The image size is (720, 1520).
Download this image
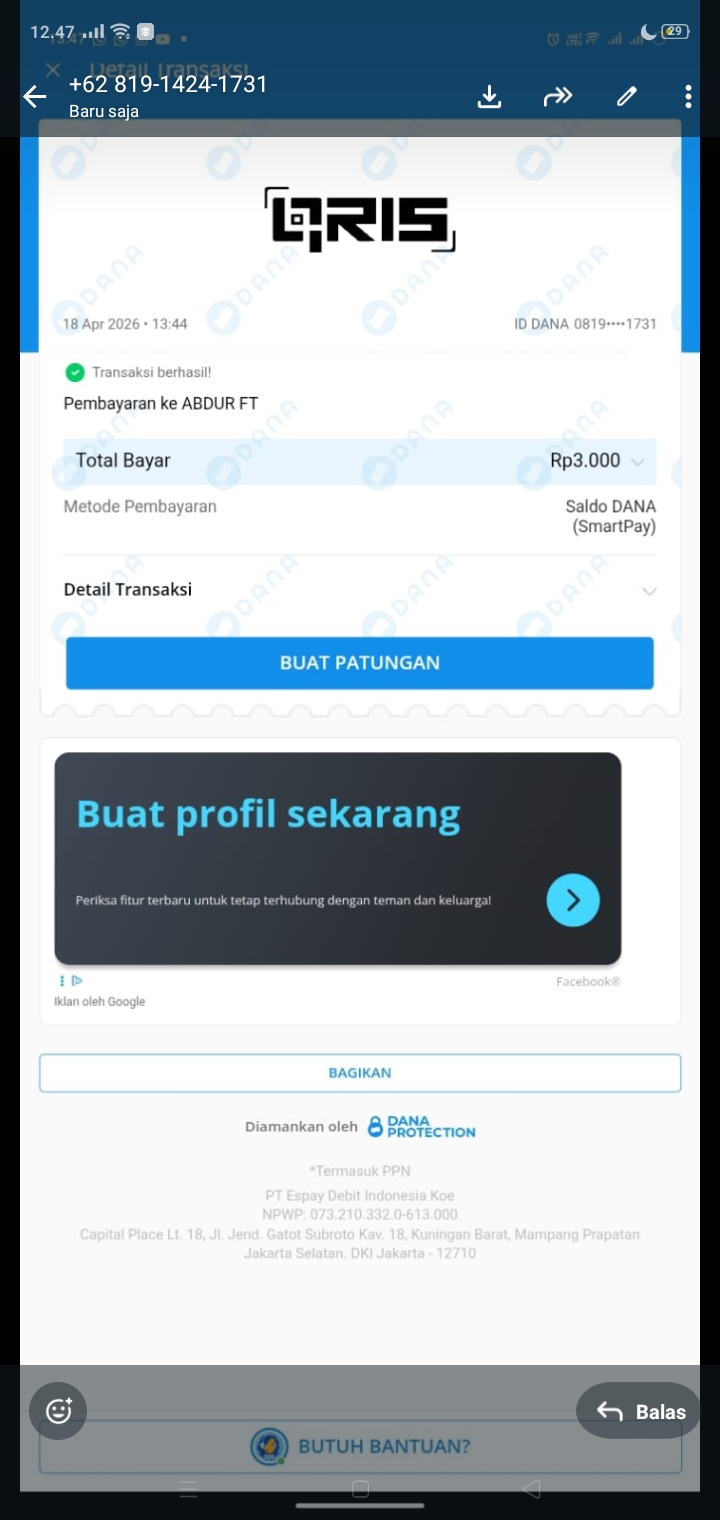[x=489, y=96]
